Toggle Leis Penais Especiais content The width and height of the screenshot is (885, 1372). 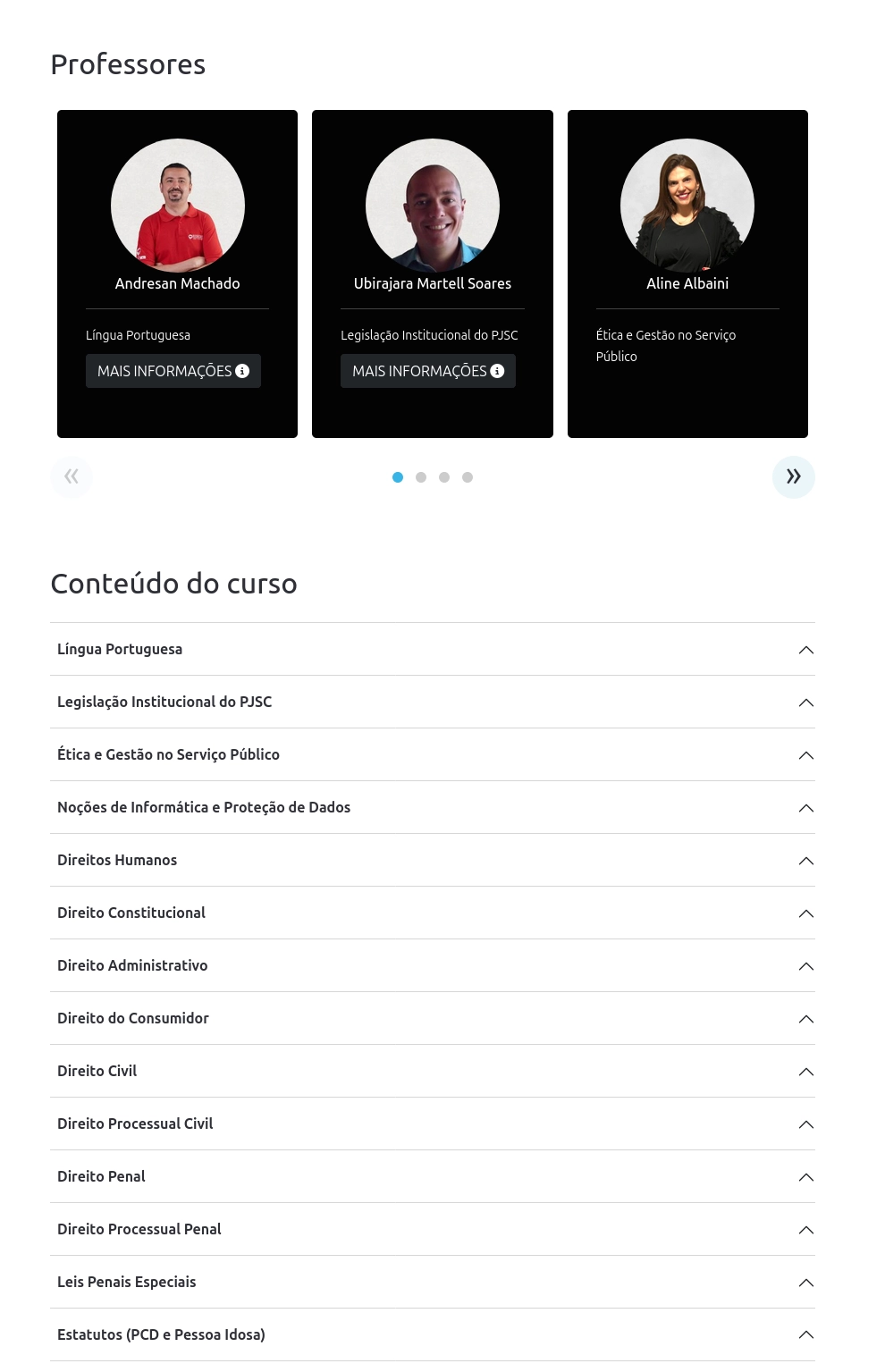coord(432,1282)
